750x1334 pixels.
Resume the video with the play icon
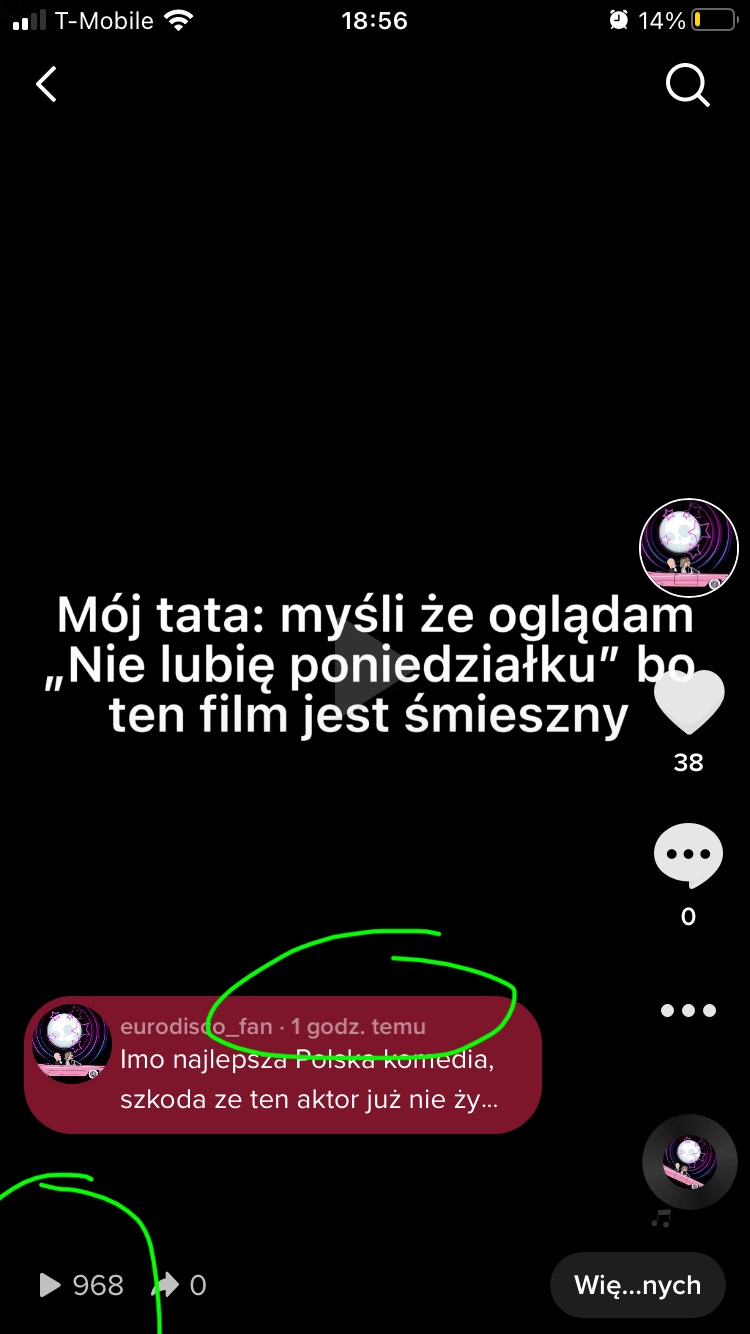(368, 666)
